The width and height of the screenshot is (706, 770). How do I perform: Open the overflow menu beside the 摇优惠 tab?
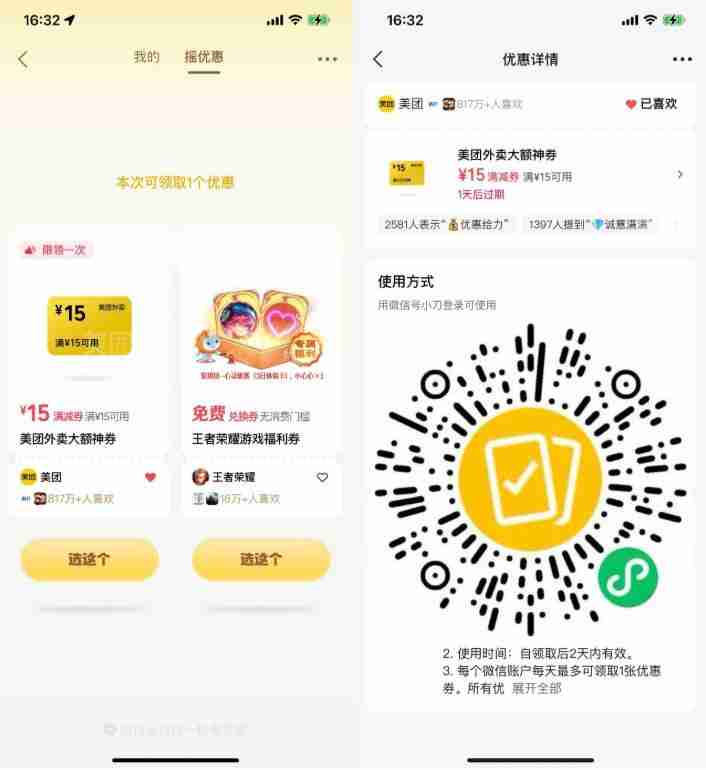tap(327, 59)
